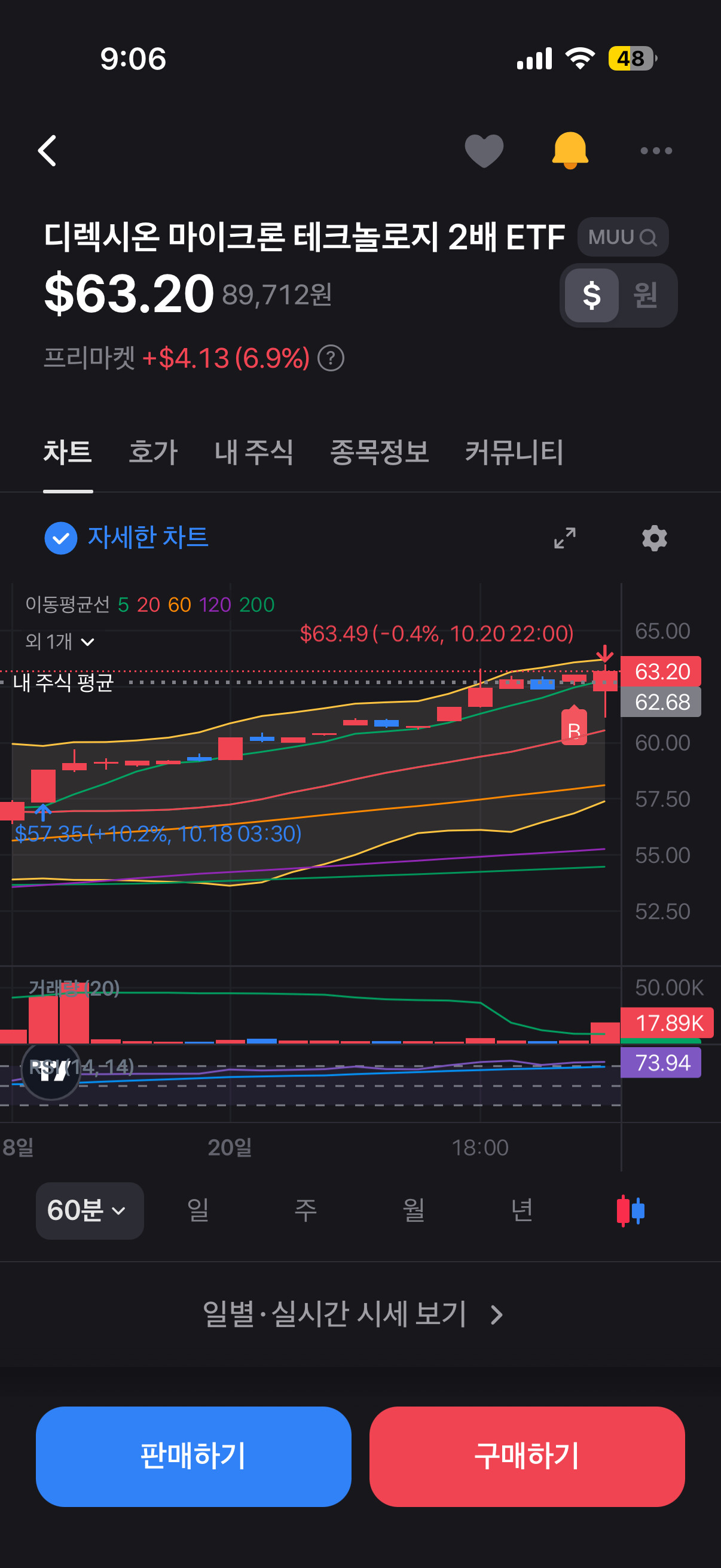
Task: Open chart settings gear
Action: click(x=654, y=538)
